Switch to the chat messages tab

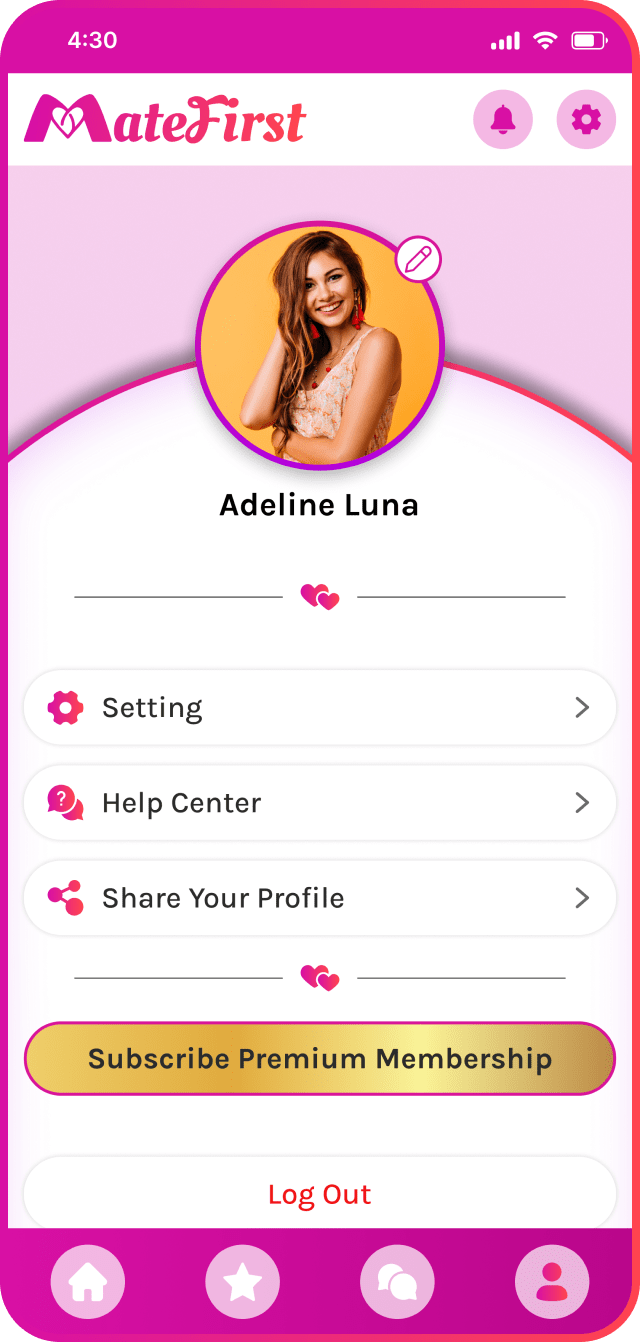[x=397, y=1283]
